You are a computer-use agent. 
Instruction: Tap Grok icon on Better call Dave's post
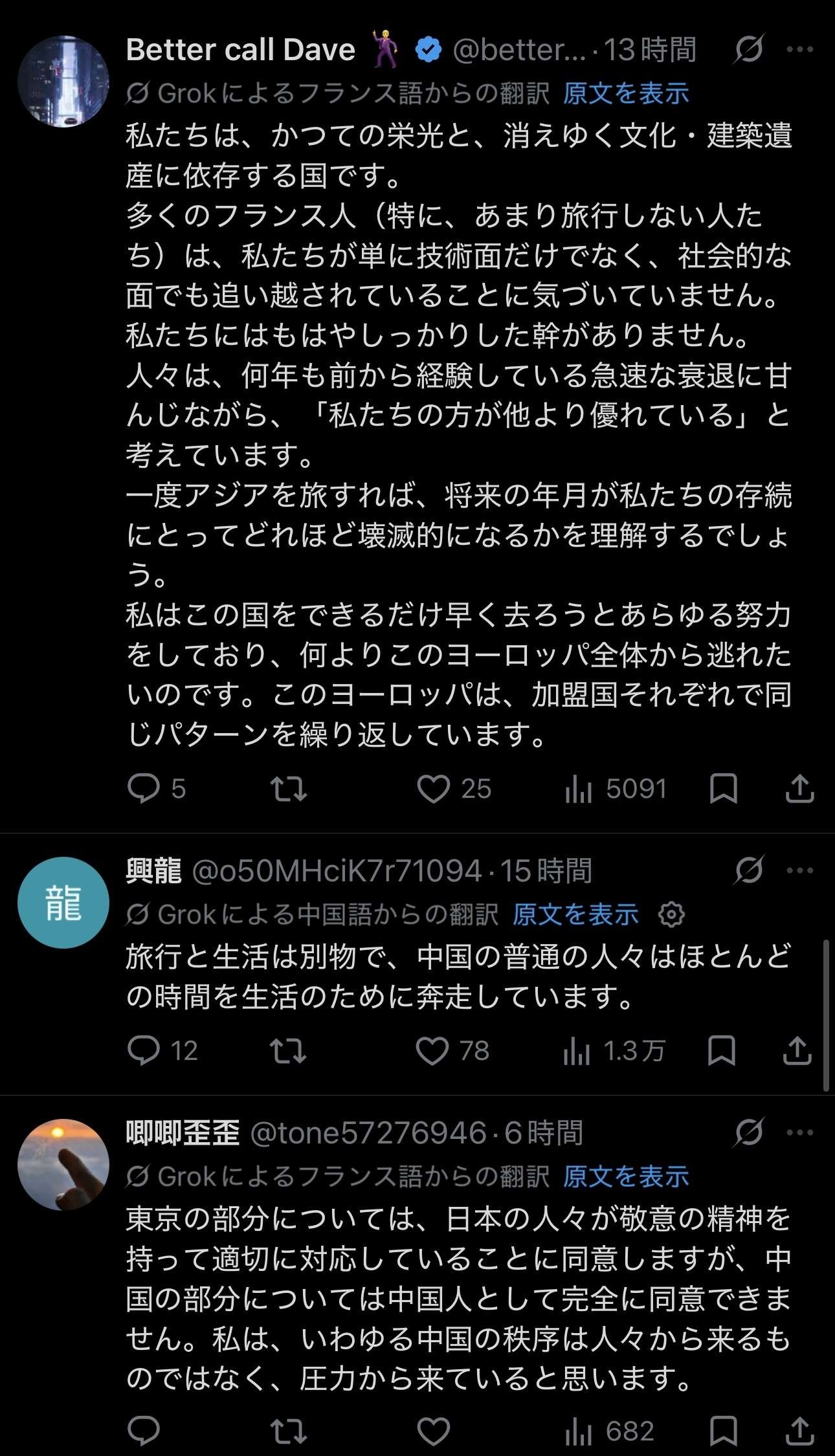749,49
